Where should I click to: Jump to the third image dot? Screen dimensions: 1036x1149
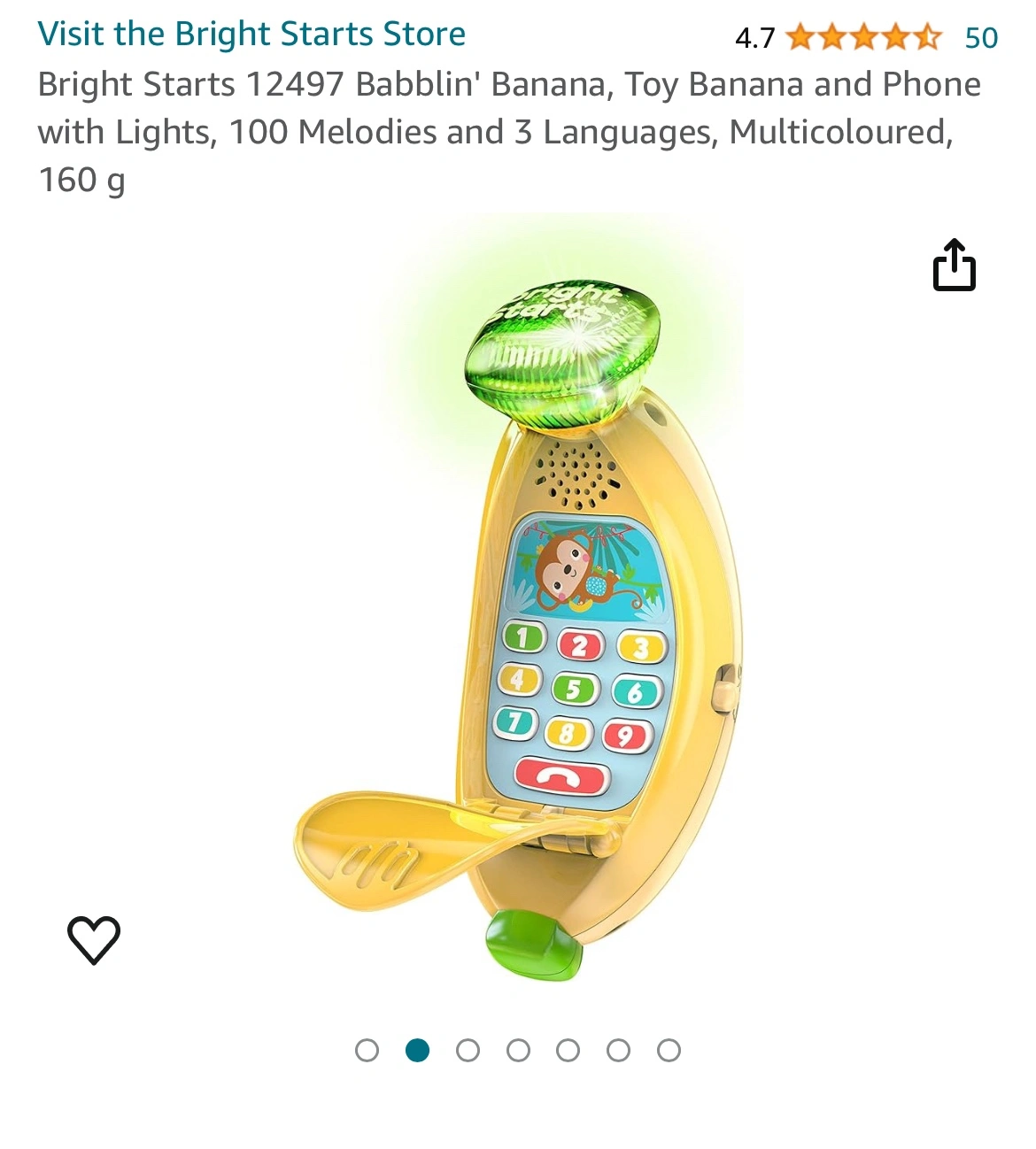pyautogui.click(x=468, y=1051)
